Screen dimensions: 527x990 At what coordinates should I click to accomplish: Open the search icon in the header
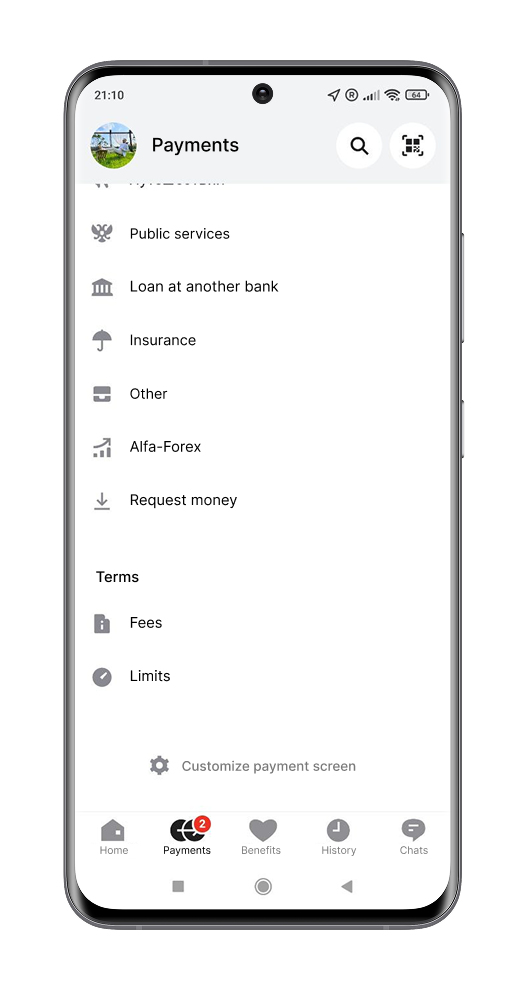pos(358,146)
